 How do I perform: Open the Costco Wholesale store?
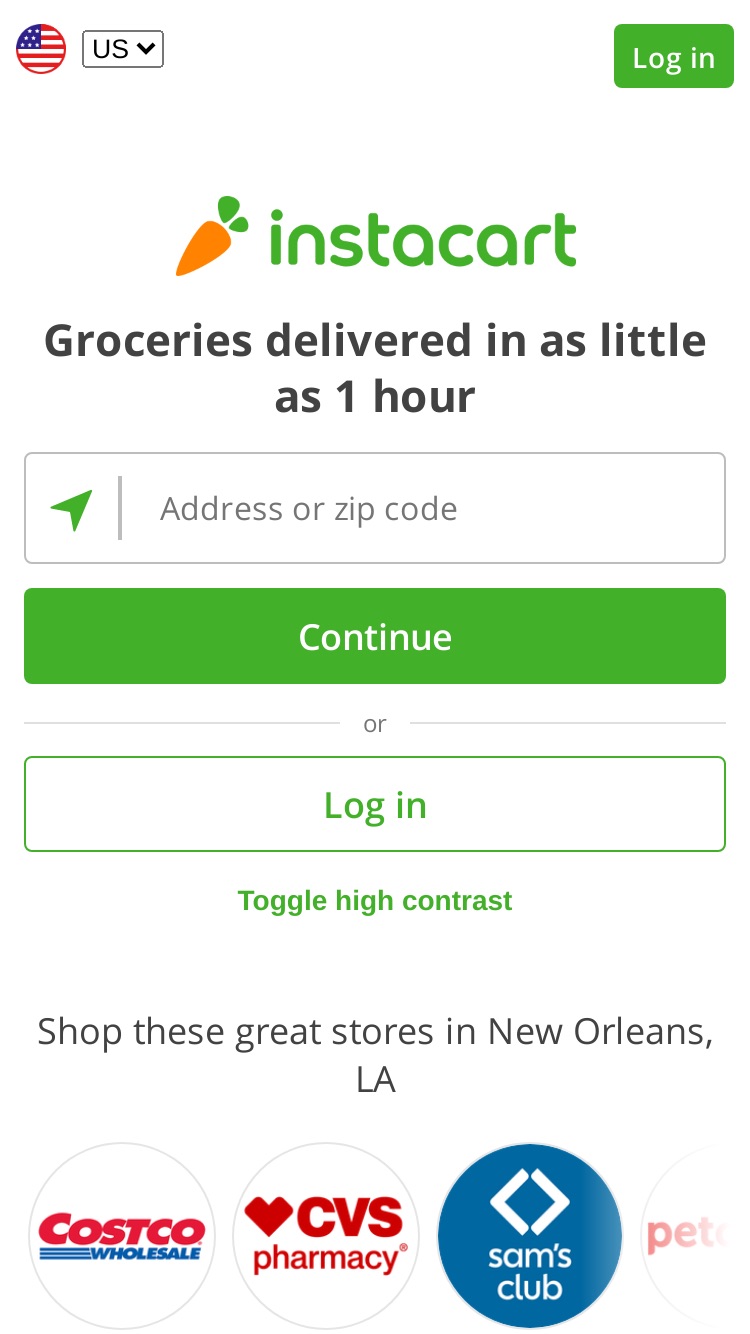pyautogui.click(x=122, y=1236)
